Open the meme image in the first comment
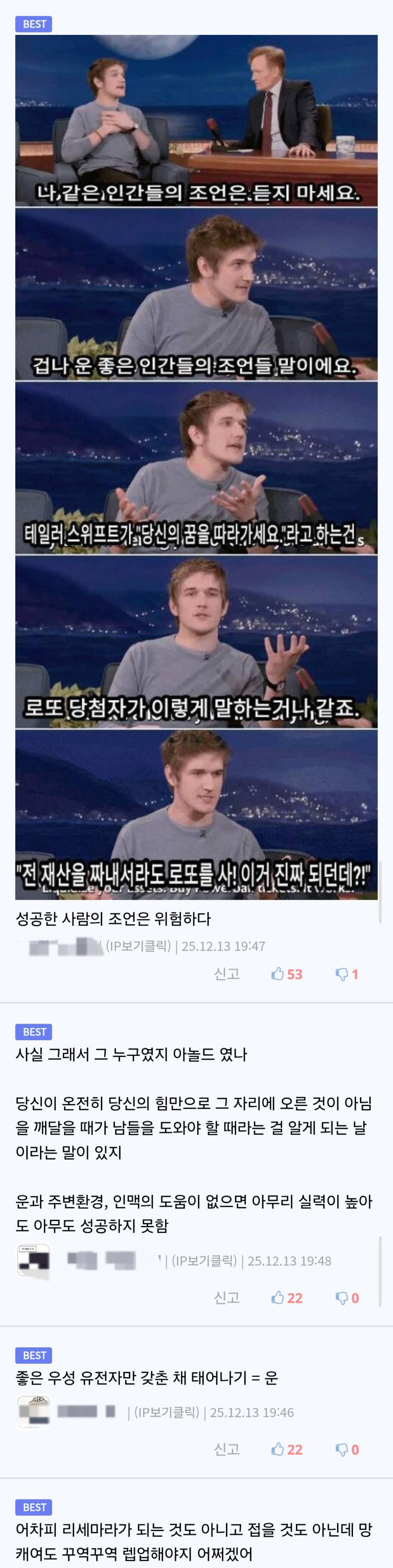 (196, 467)
